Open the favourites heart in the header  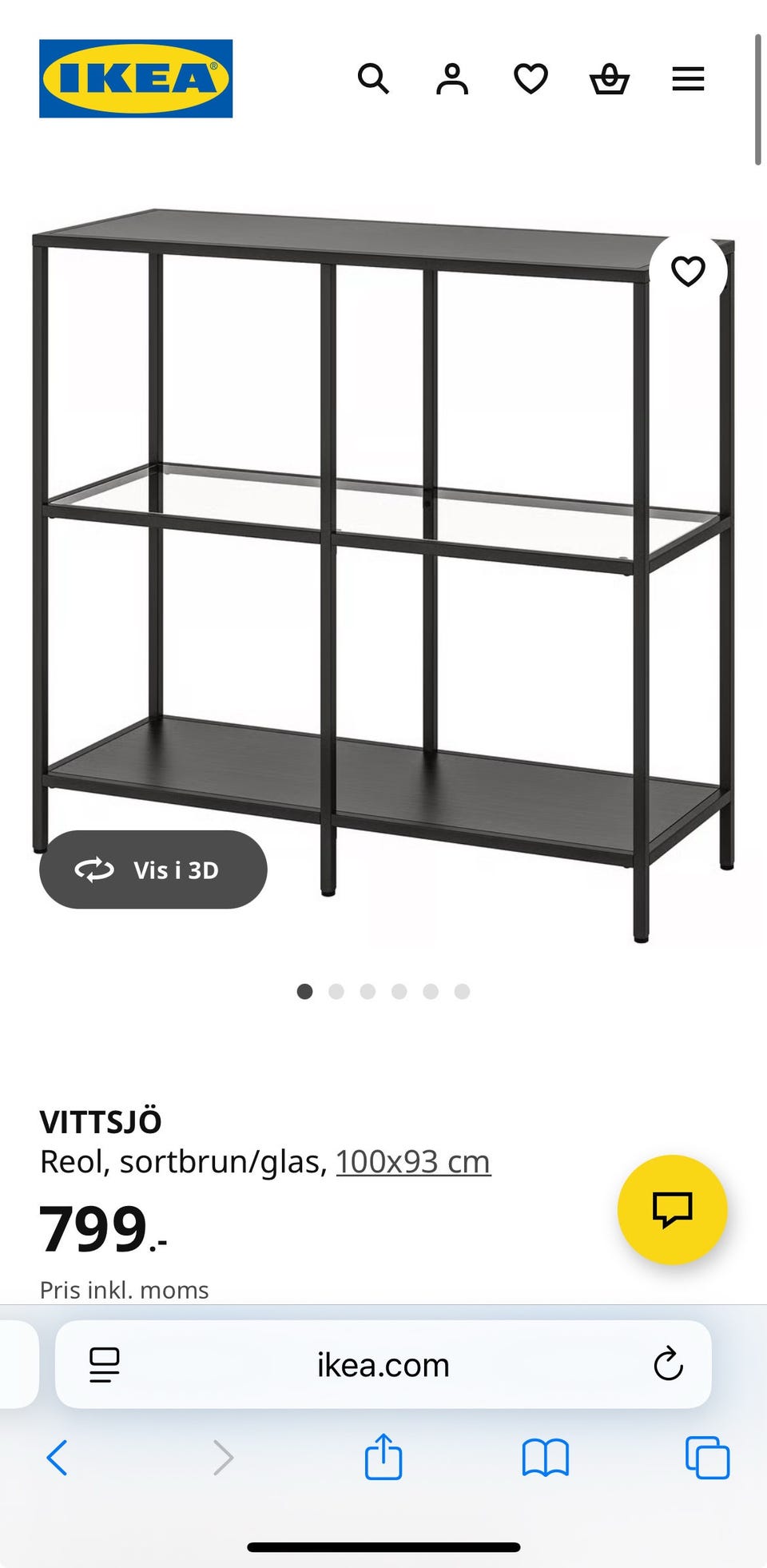[x=531, y=79]
